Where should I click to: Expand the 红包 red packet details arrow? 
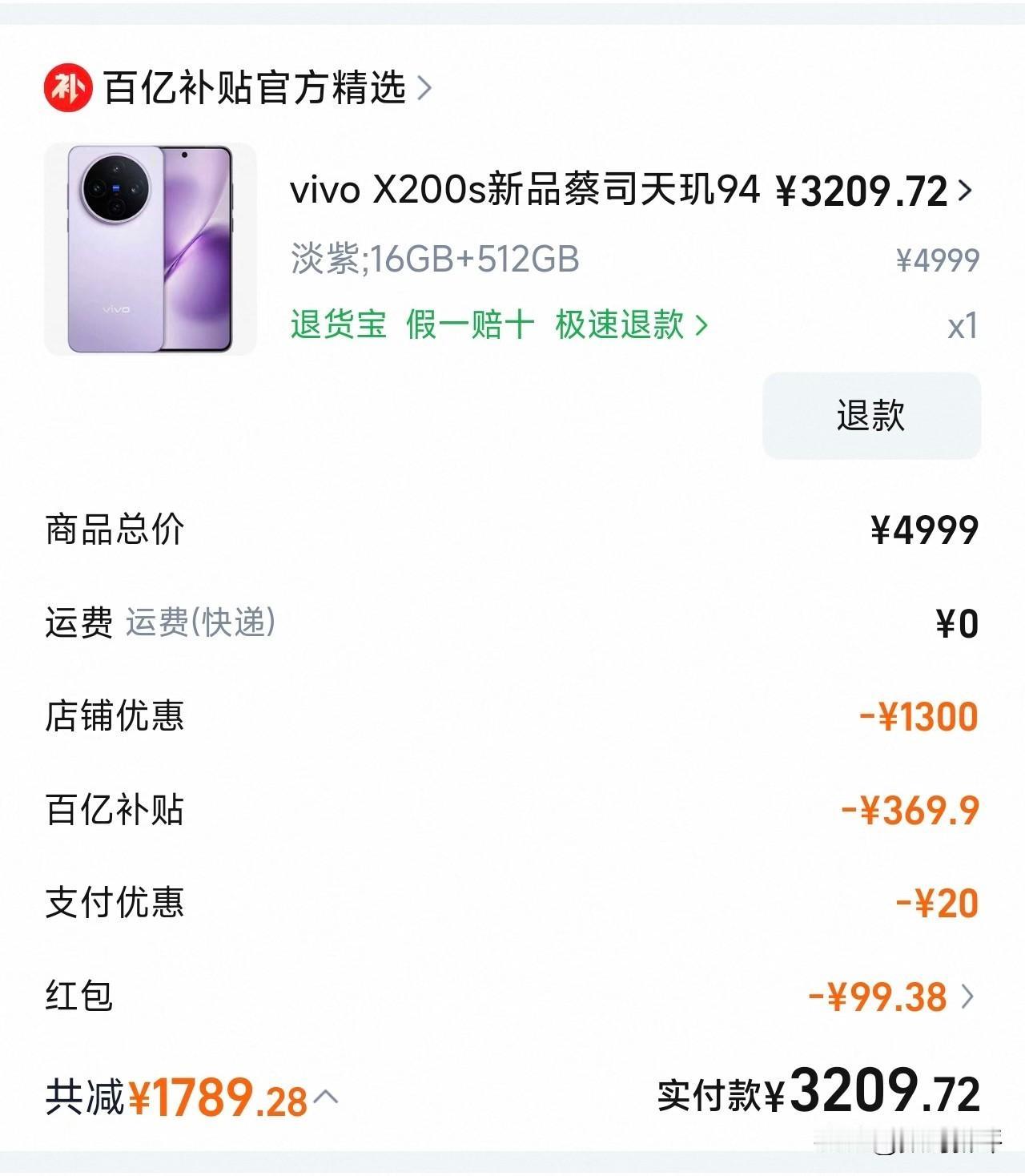point(967,996)
